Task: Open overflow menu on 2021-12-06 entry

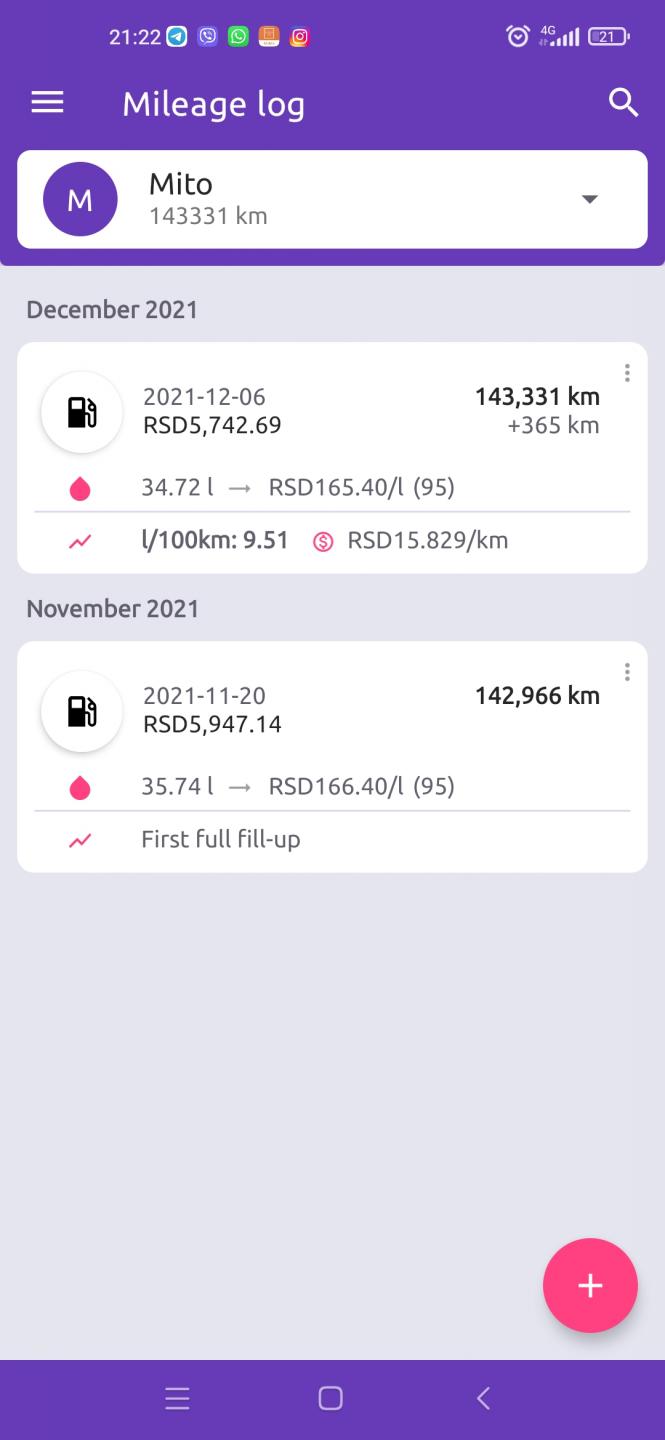Action: pyautogui.click(x=627, y=373)
